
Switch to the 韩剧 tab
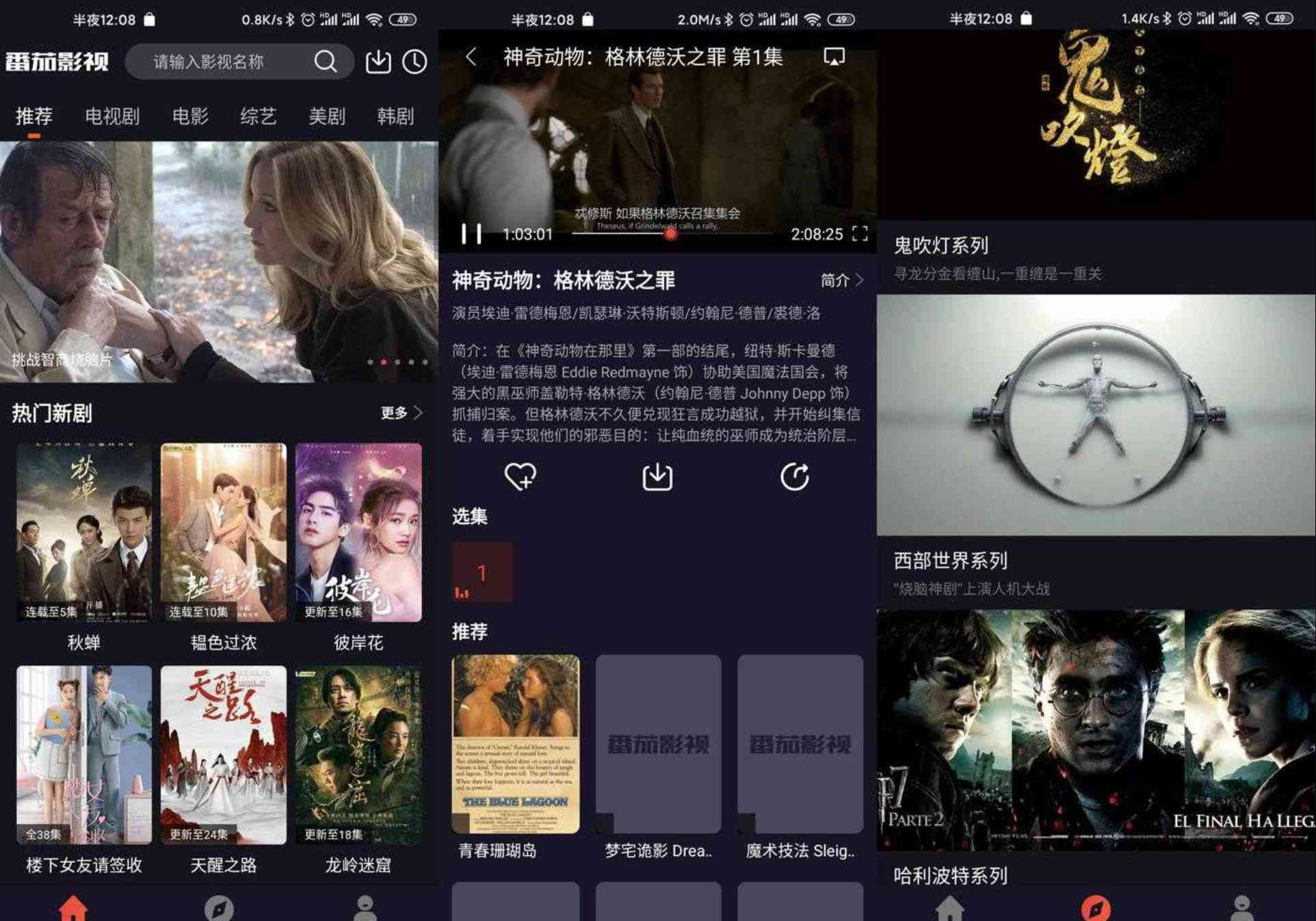click(x=395, y=116)
